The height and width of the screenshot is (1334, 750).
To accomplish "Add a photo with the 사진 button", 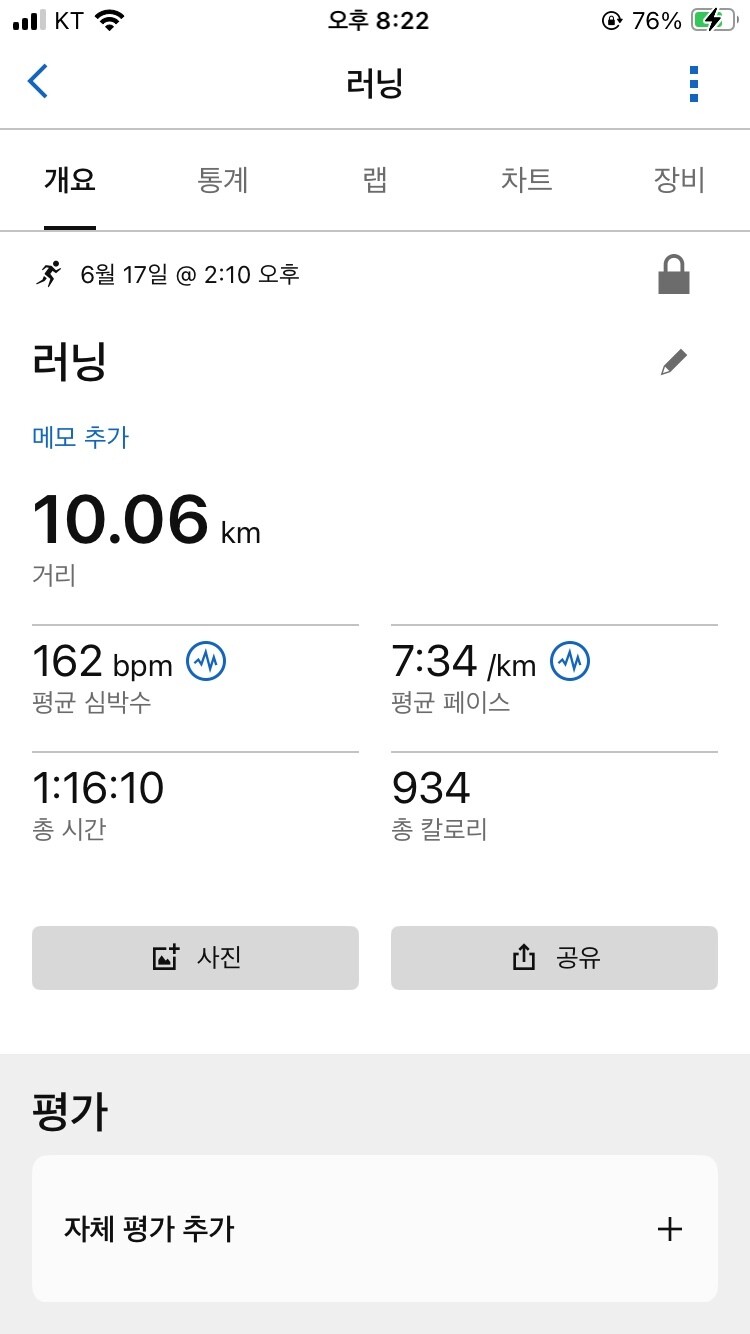I will pos(195,958).
